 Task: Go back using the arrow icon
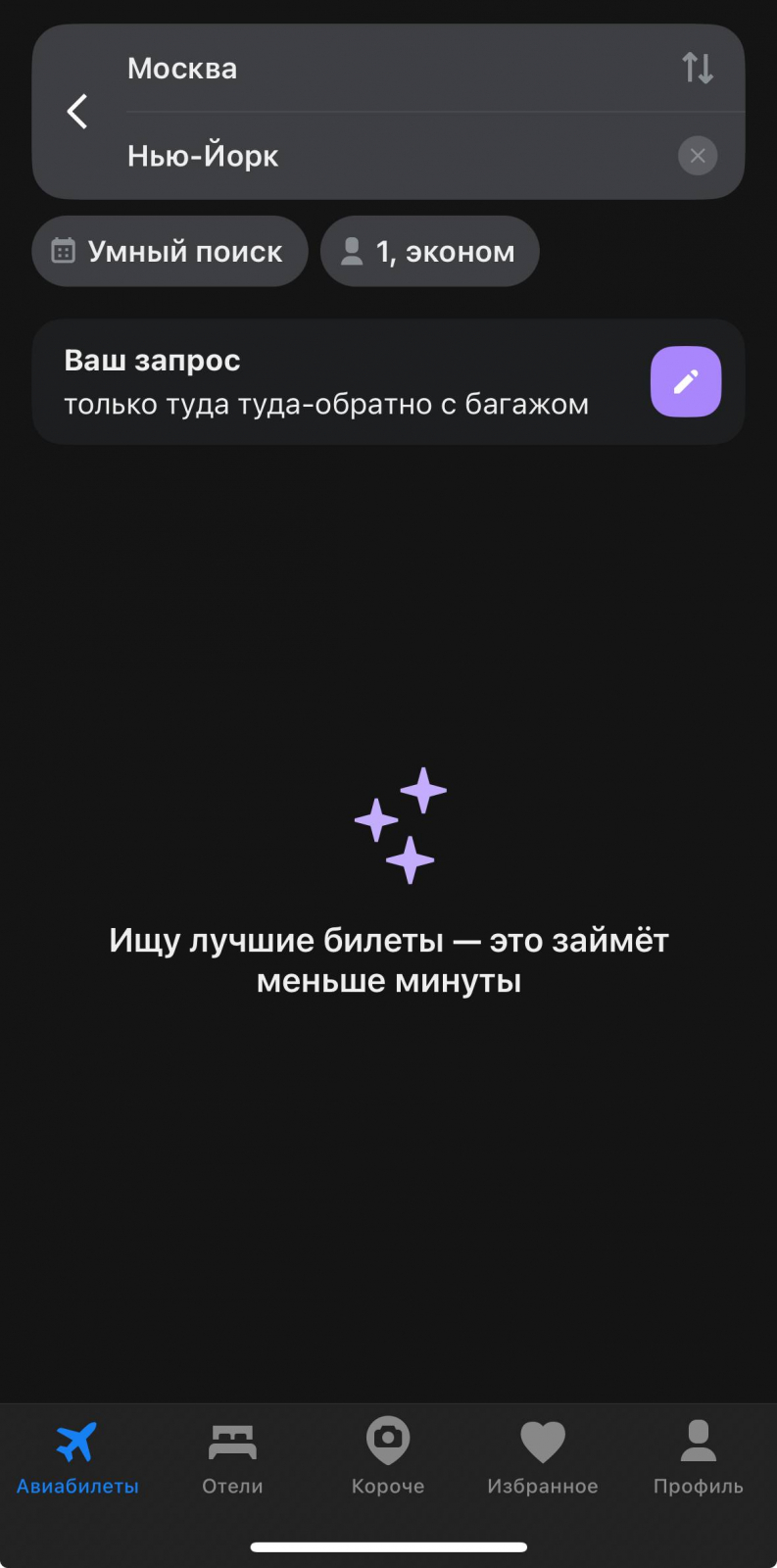point(77,112)
